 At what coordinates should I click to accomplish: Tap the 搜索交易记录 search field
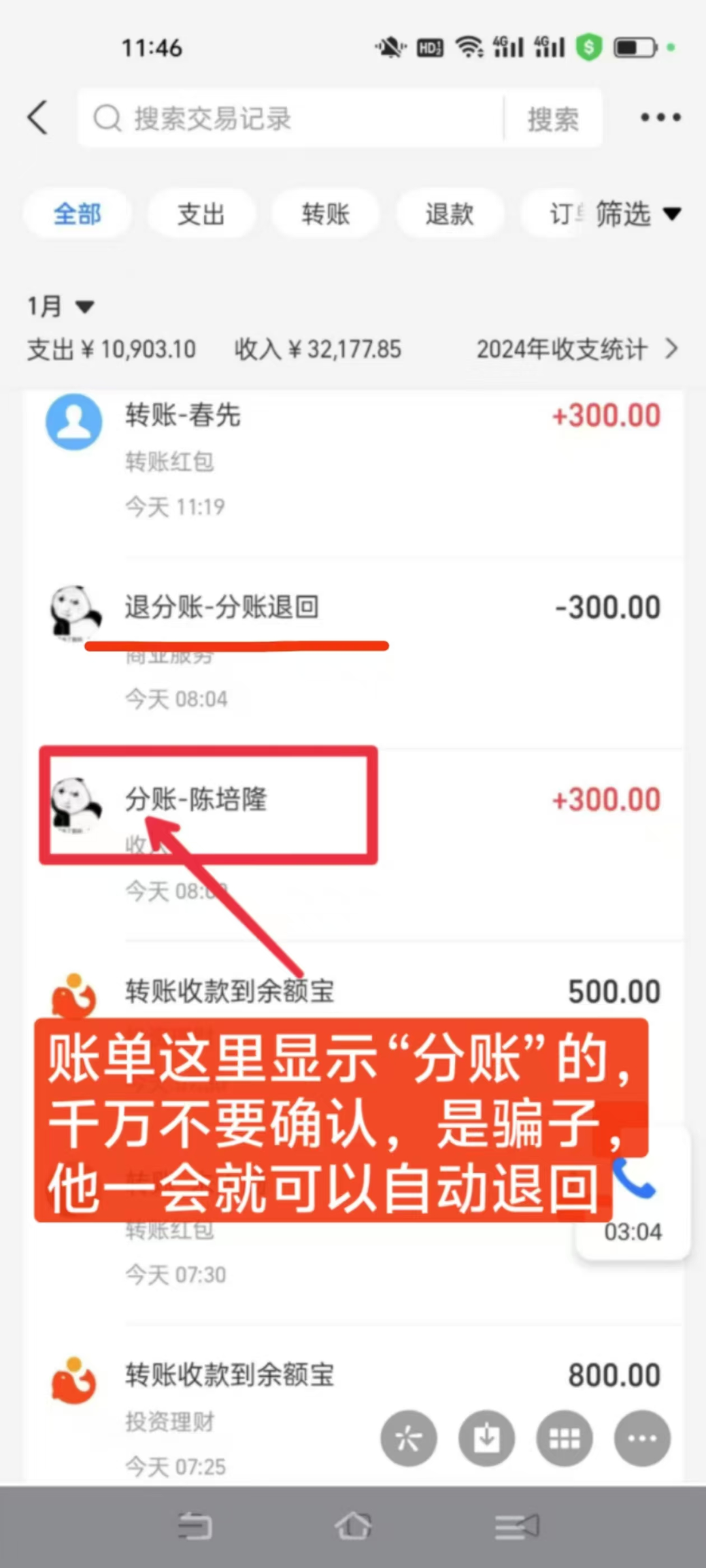click(x=291, y=118)
